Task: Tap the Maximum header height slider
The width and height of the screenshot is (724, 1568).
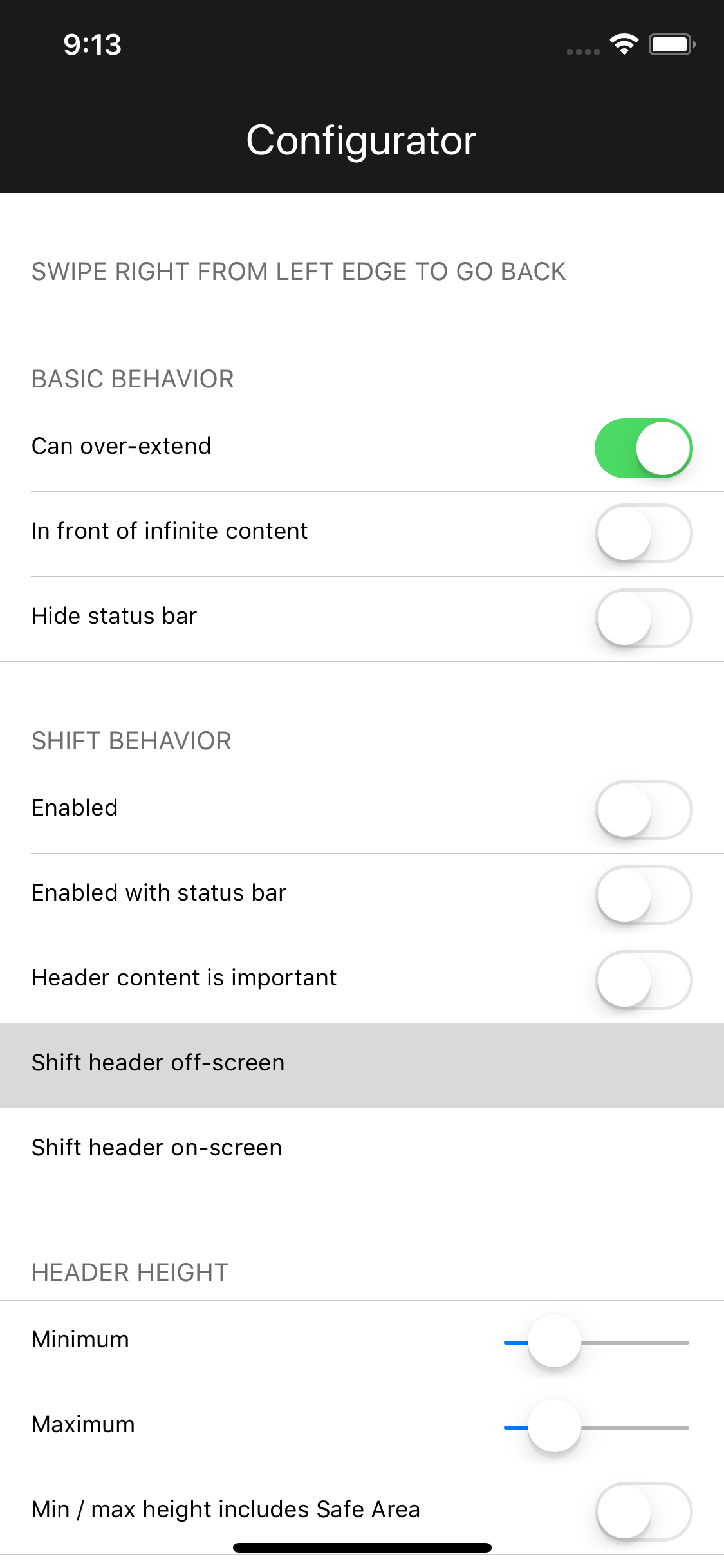Action: click(x=597, y=1427)
